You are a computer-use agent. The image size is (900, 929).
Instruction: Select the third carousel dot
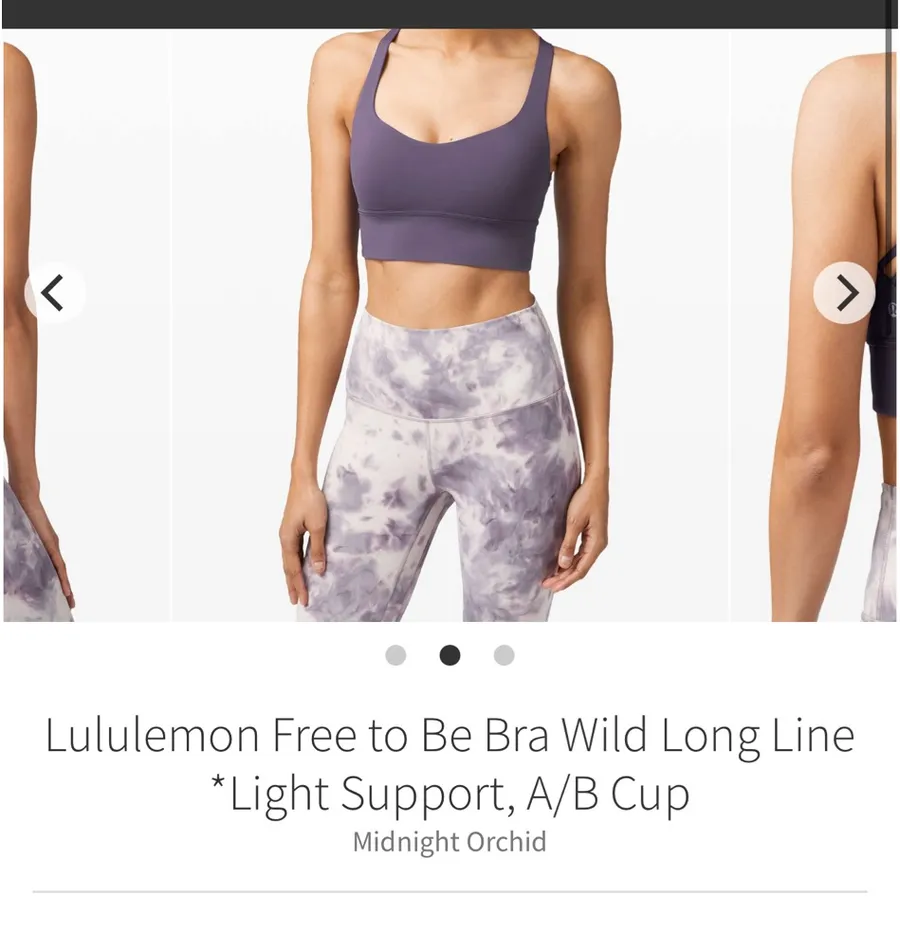click(504, 655)
